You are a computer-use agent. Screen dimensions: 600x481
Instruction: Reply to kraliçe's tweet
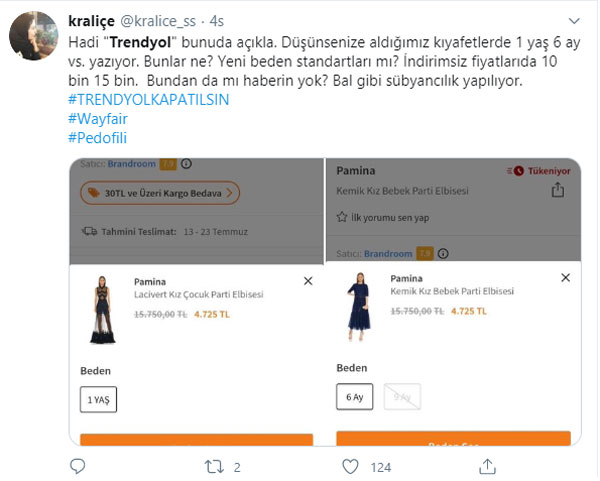pyautogui.click(x=79, y=466)
